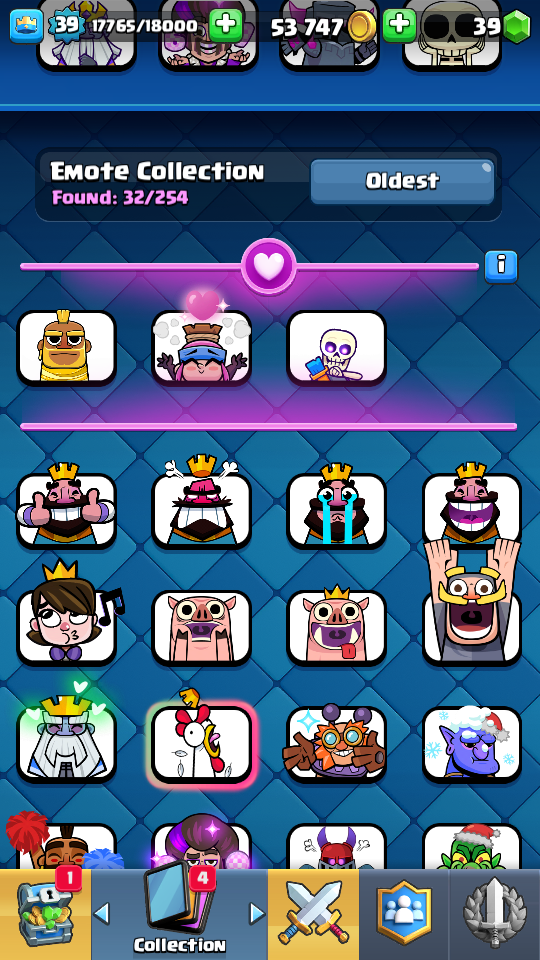Select the chicken emote

(201, 743)
